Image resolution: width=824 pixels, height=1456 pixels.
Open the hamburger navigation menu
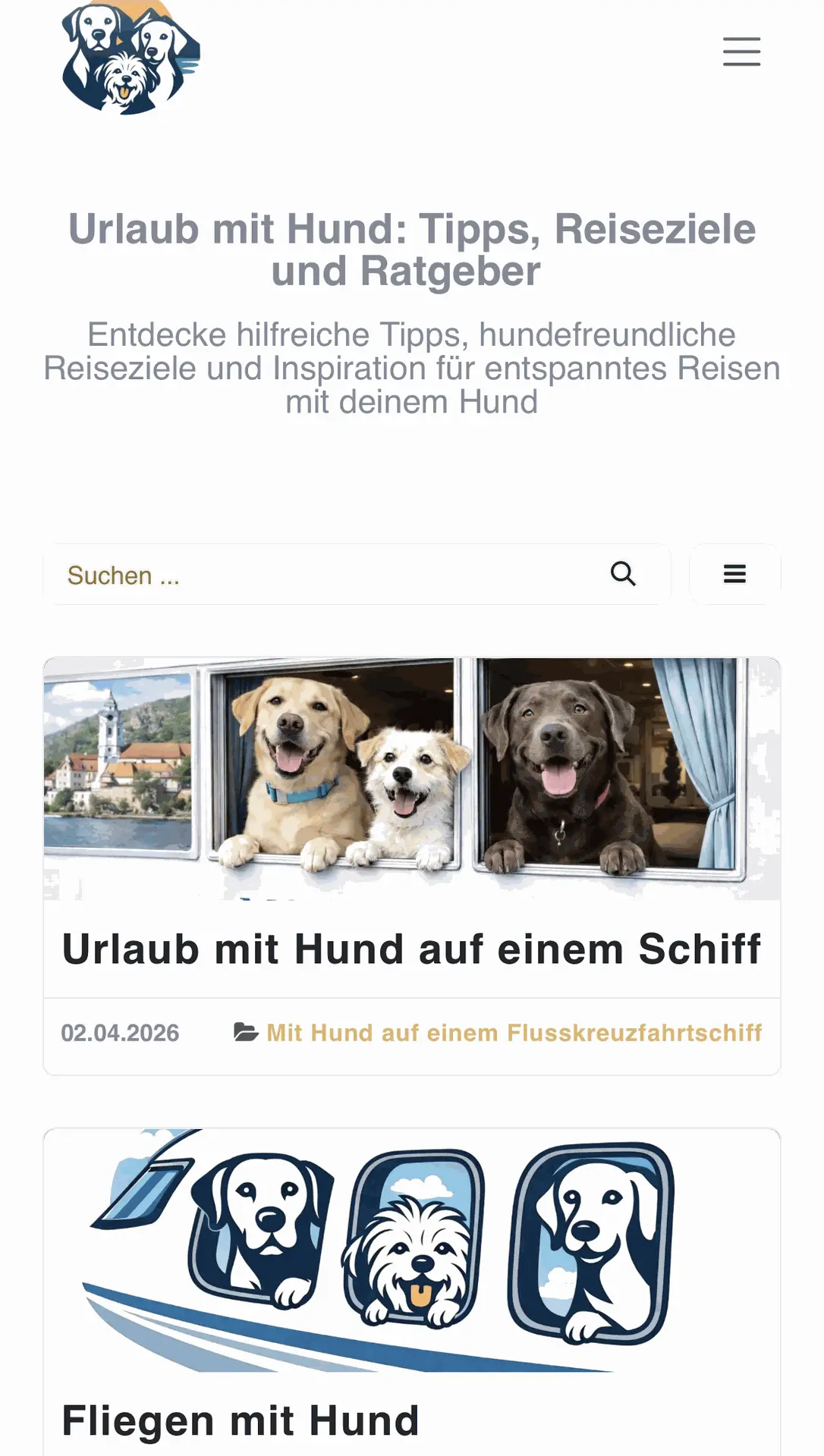click(741, 52)
